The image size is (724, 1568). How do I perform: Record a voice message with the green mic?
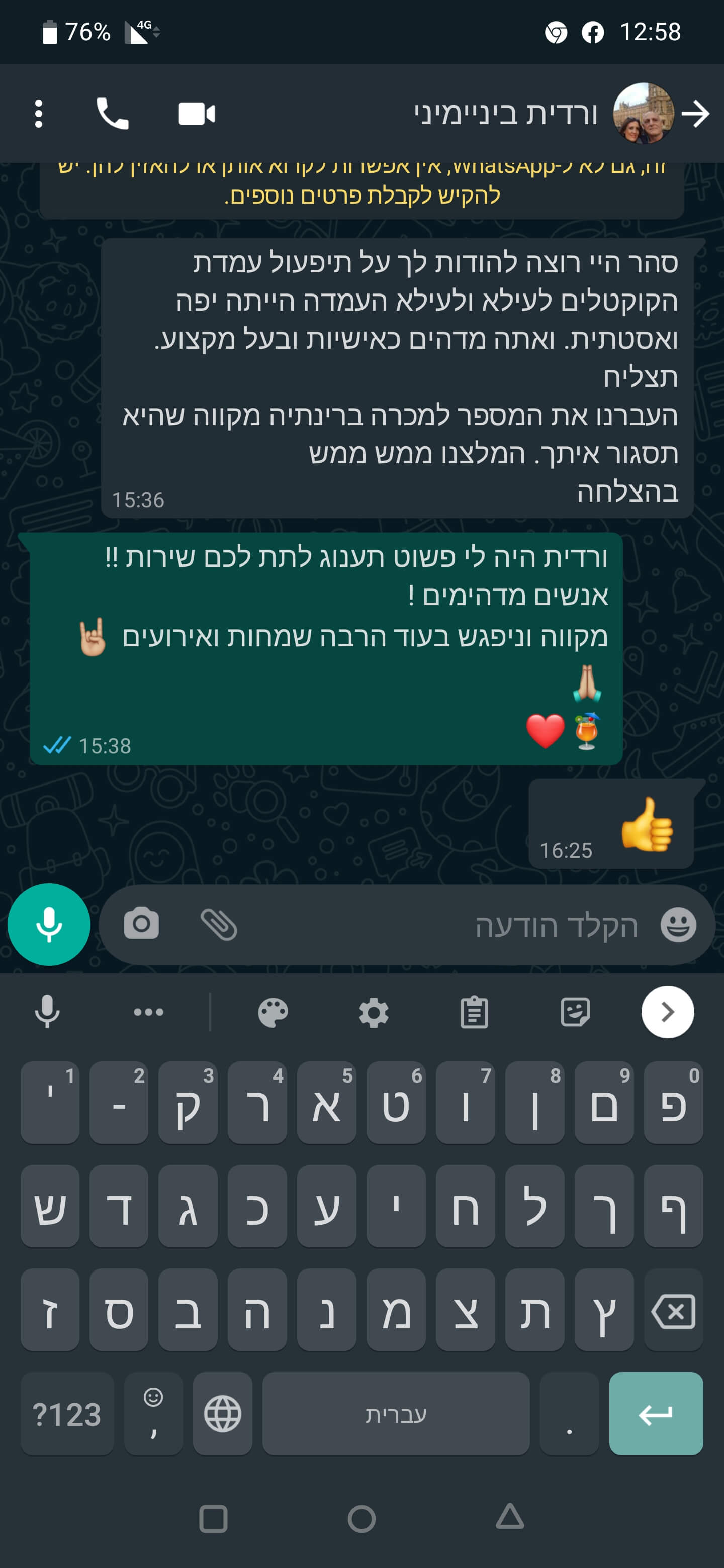(x=49, y=924)
